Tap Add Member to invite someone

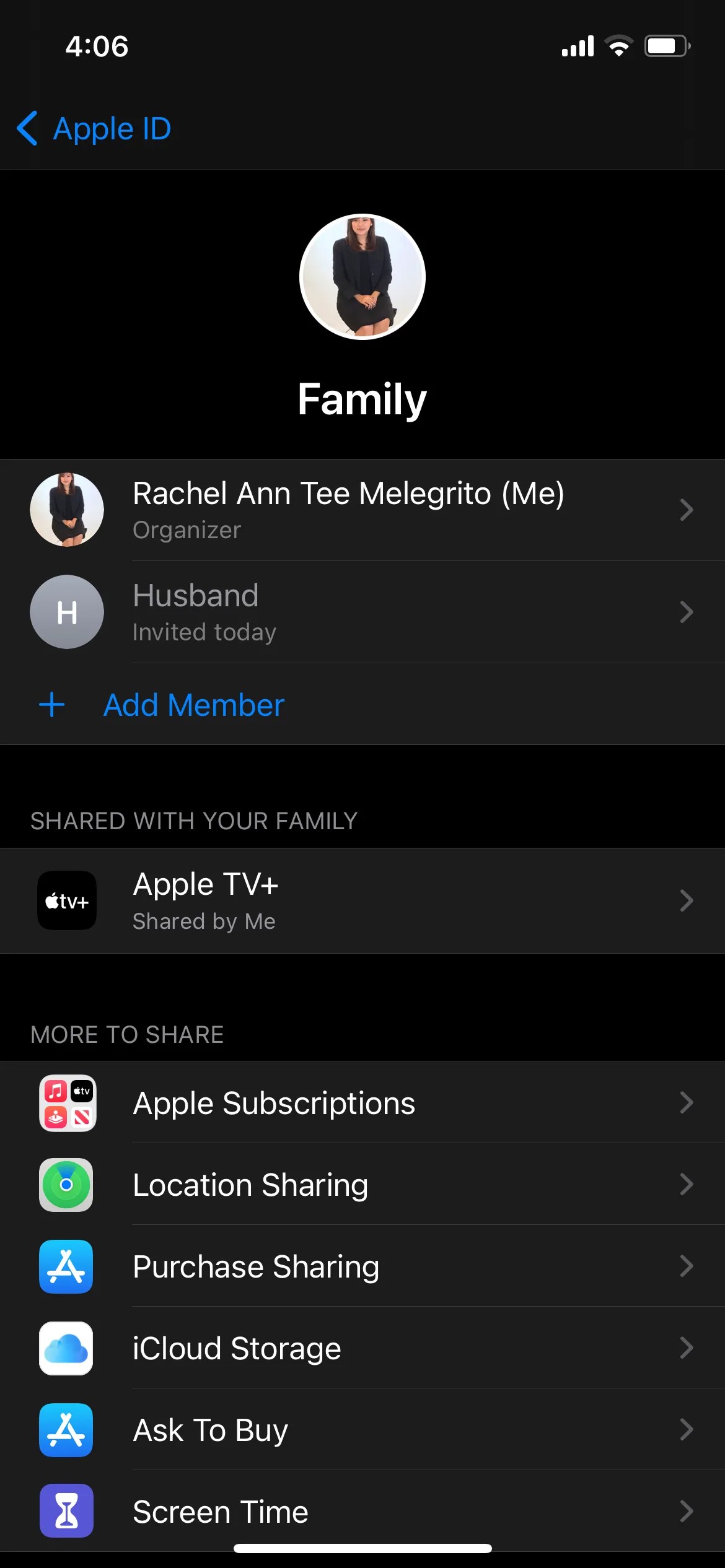193,705
